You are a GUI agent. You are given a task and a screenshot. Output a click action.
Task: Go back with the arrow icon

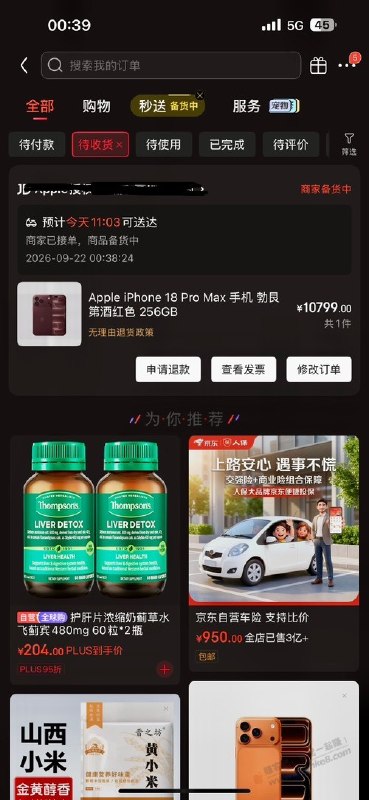23,65
